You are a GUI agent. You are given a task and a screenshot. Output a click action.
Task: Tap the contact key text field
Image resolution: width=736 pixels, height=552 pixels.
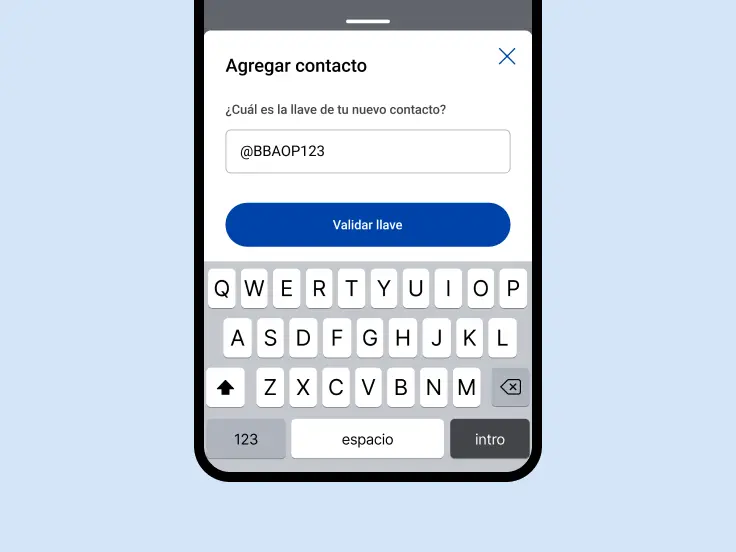click(x=367, y=151)
